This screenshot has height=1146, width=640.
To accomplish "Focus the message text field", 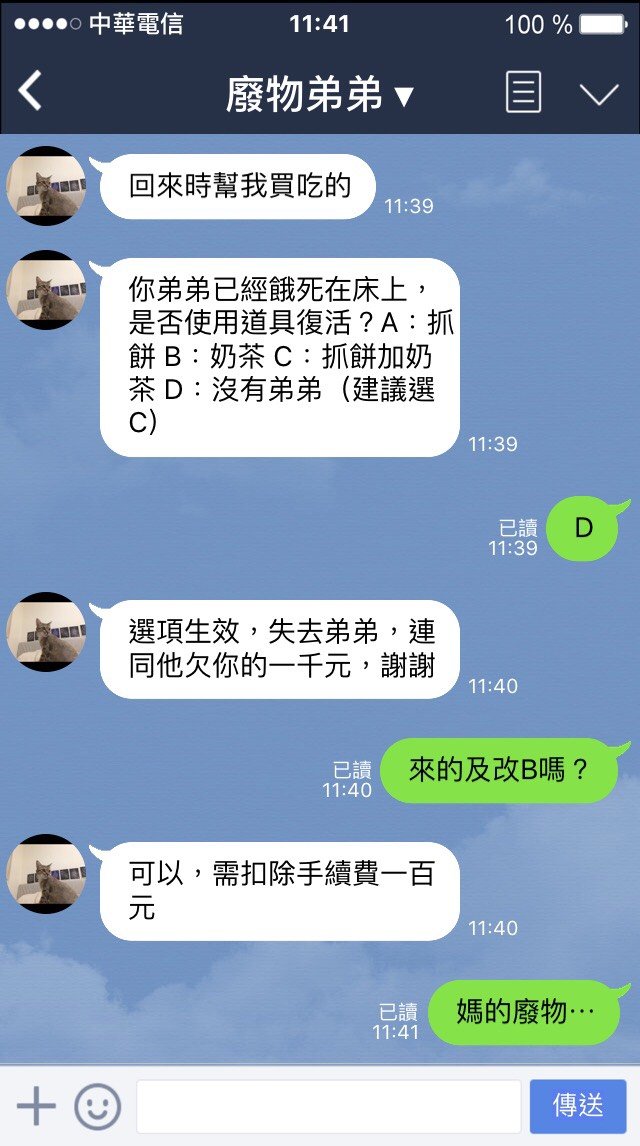I will [x=328, y=1106].
